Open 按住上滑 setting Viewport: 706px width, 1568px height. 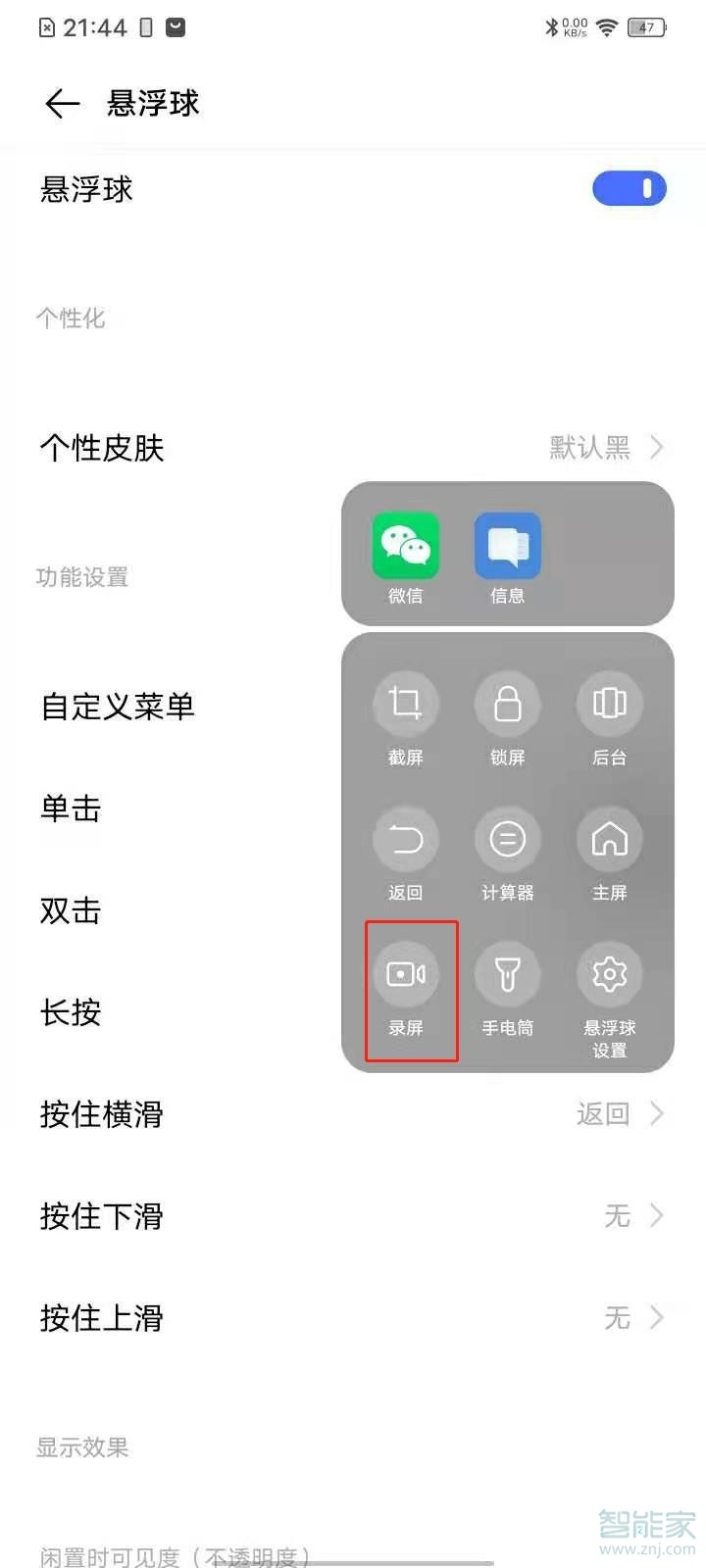tap(353, 1318)
